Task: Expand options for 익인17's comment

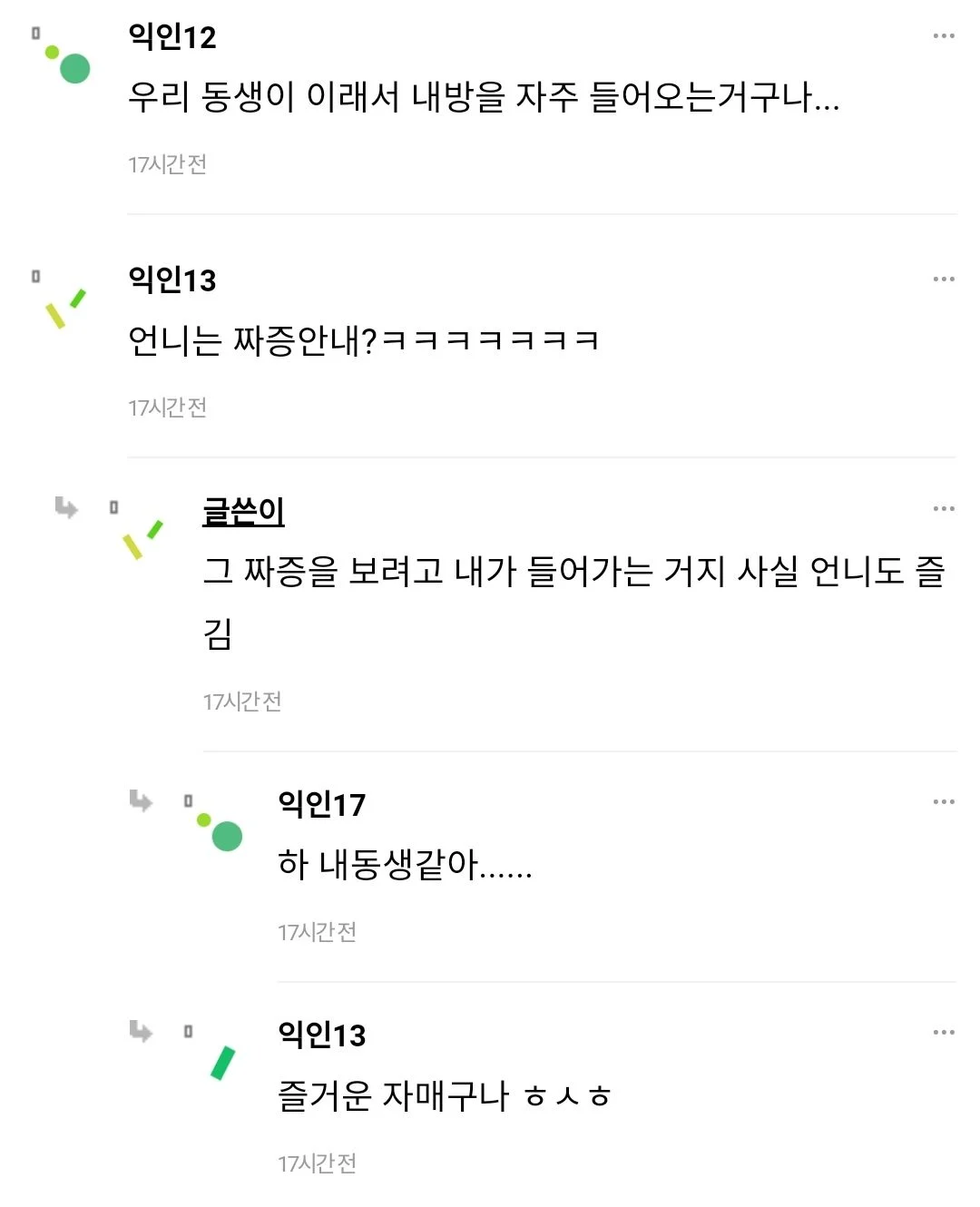Action: 944,800
